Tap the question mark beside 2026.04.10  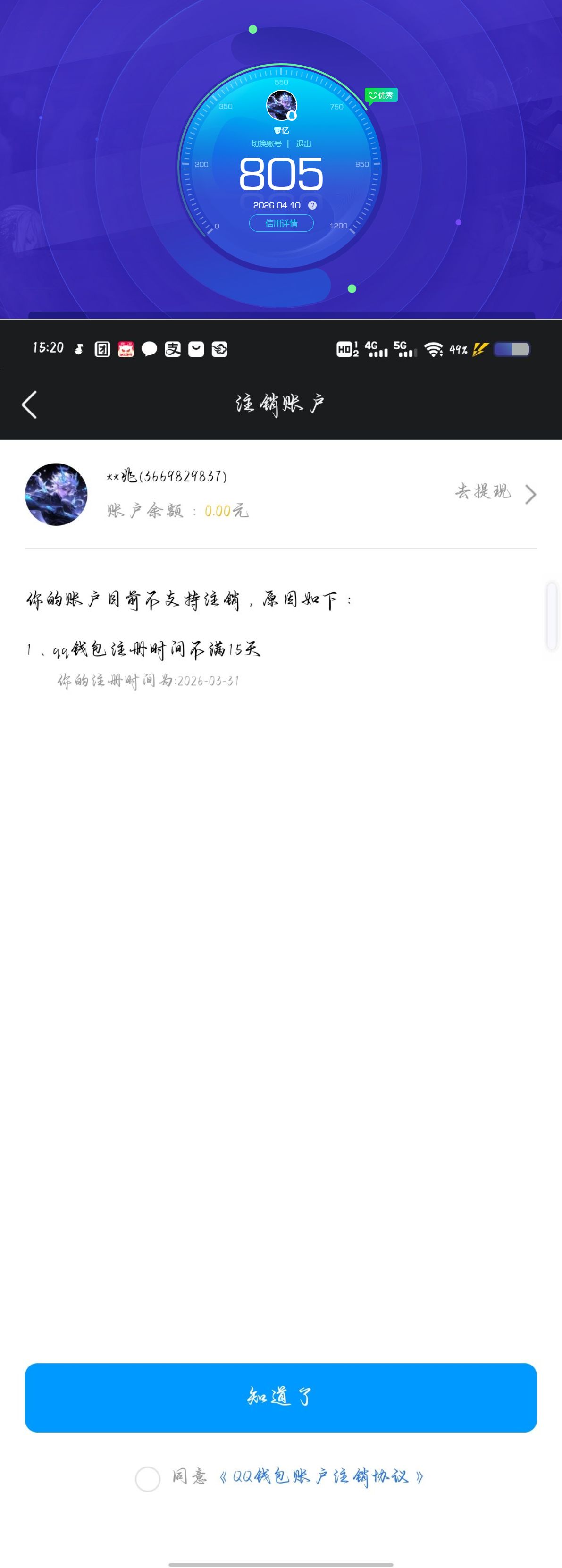click(x=312, y=205)
